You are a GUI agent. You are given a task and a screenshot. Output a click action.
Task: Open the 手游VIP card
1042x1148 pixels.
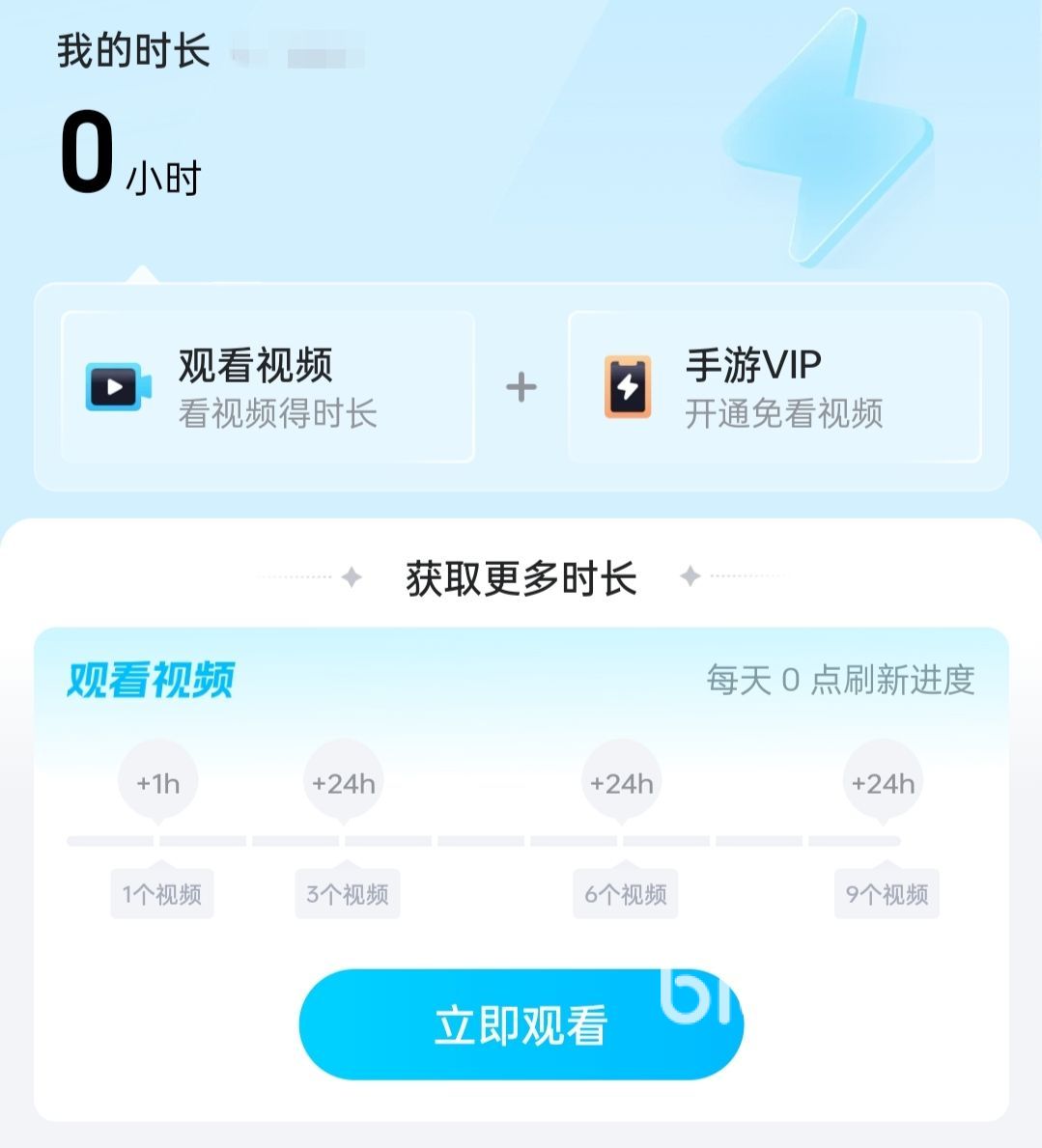tap(774, 387)
